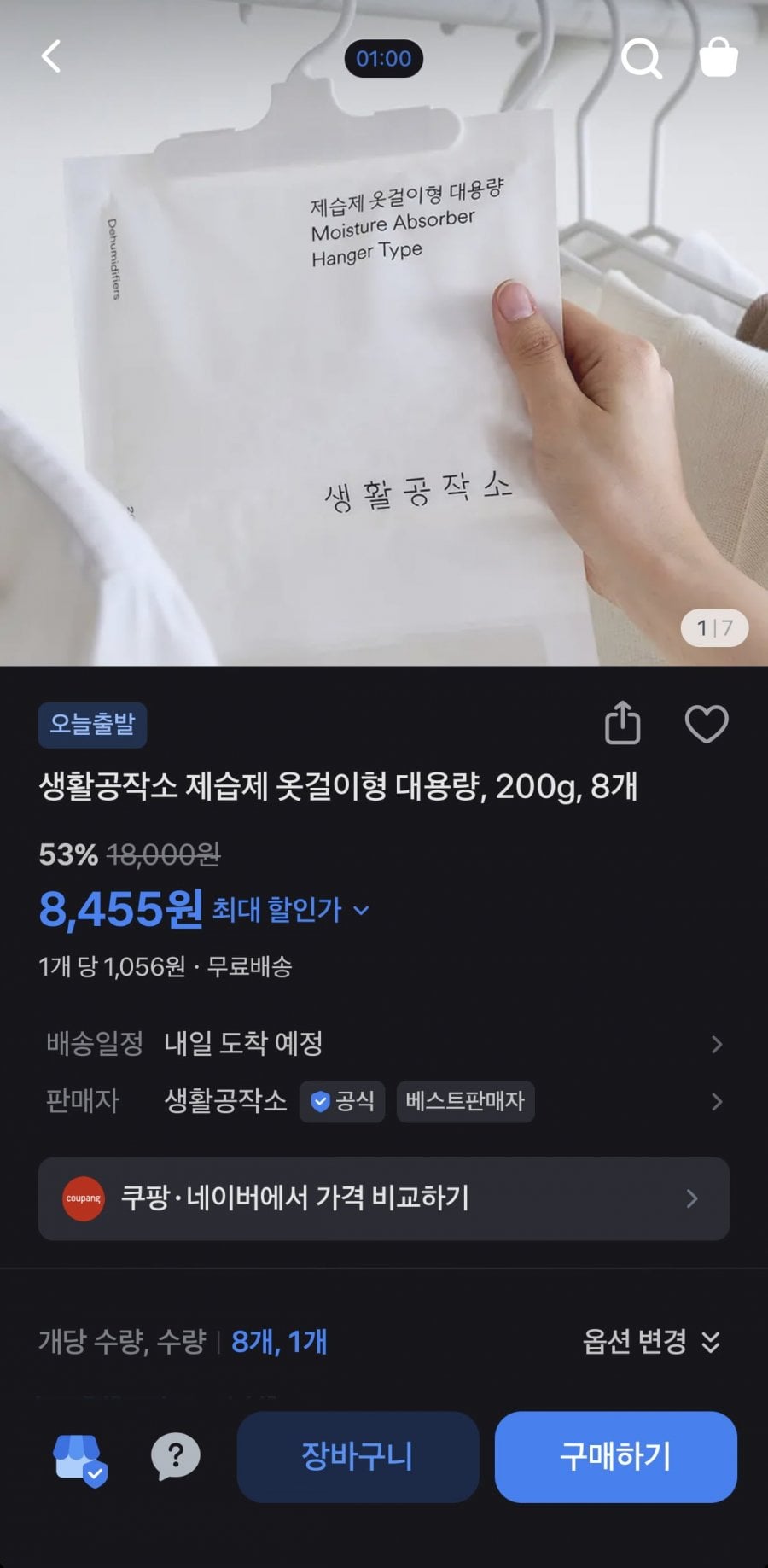The height and width of the screenshot is (1568, 768).
Task: Tap the 내일 도착 예정 delivery row
Action: click(x=243, y=1043)
